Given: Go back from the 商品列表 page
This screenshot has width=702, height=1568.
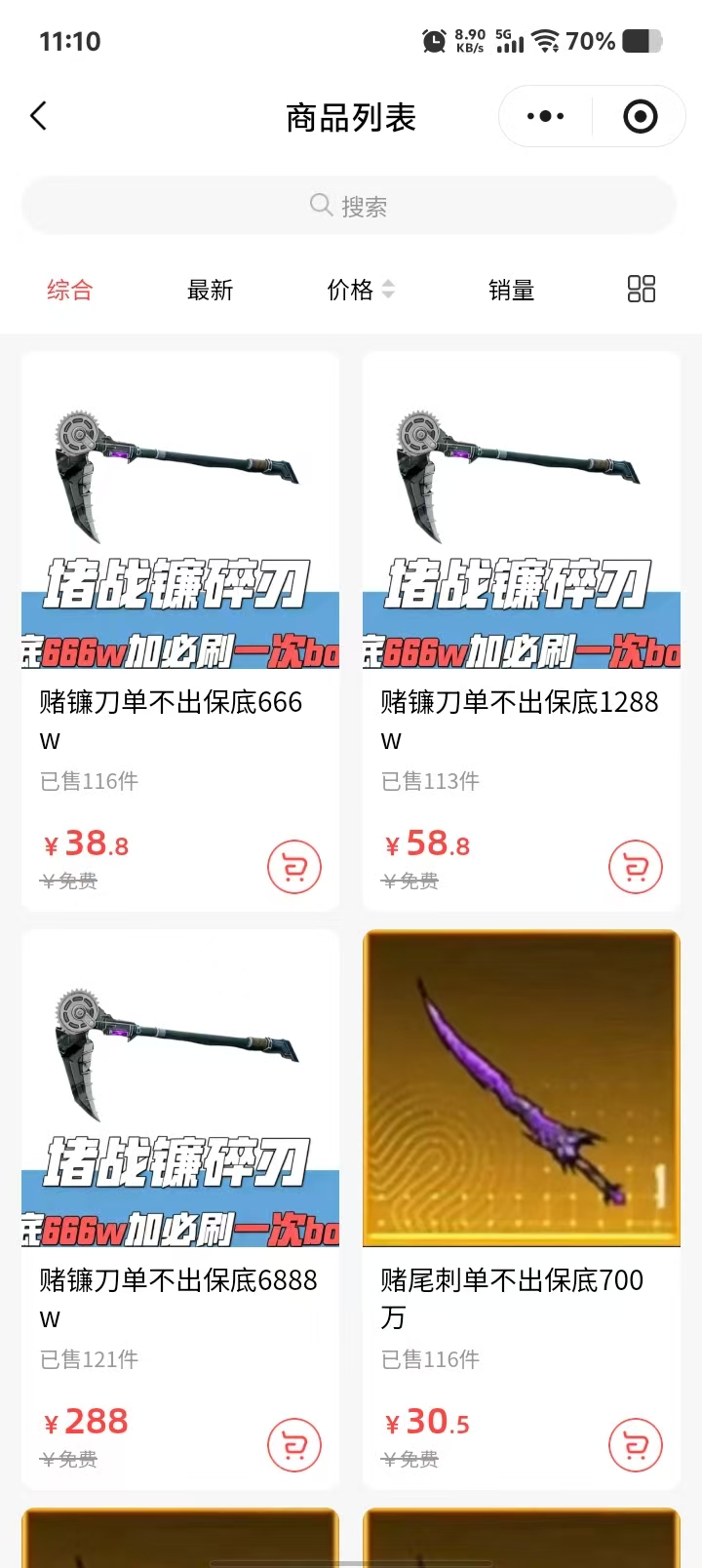Looking at the screenshot, I should click(39, 117).
